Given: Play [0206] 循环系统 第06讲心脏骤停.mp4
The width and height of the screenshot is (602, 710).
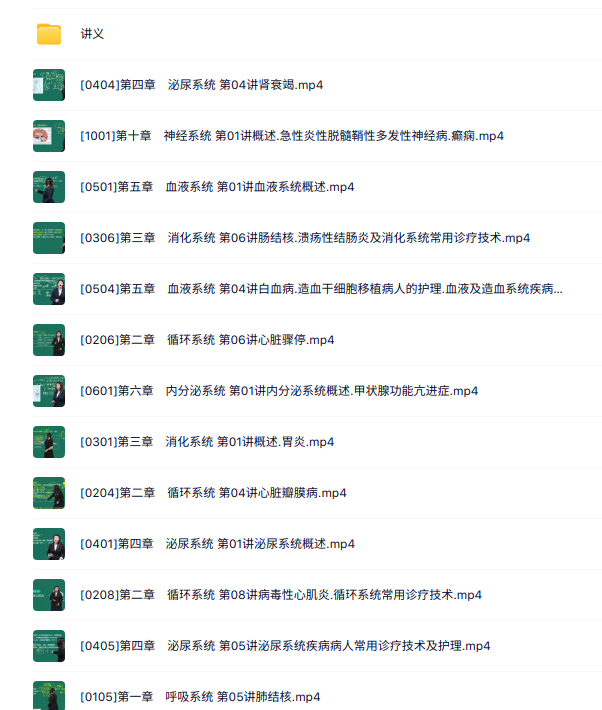Looking at the screenshot, I should [207, 340].
